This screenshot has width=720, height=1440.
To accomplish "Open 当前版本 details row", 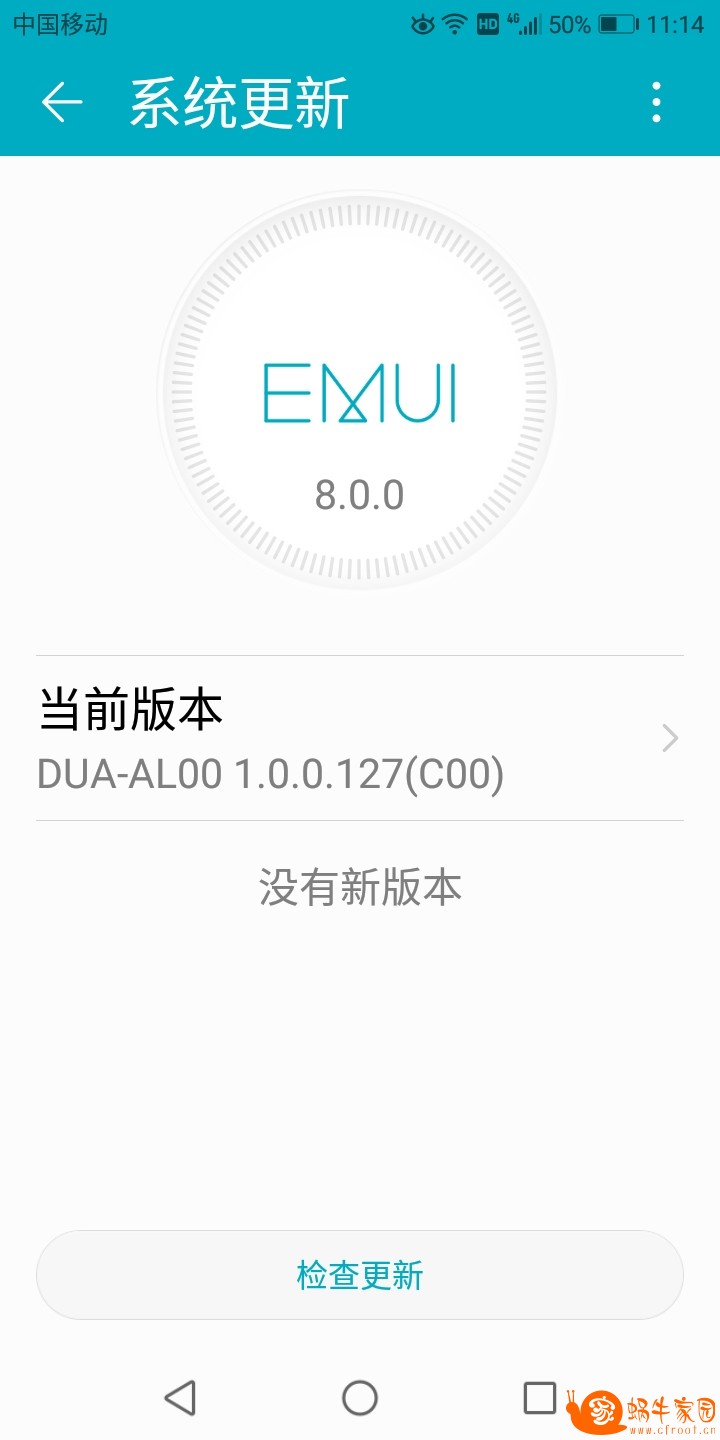I will tap(360, 739).
